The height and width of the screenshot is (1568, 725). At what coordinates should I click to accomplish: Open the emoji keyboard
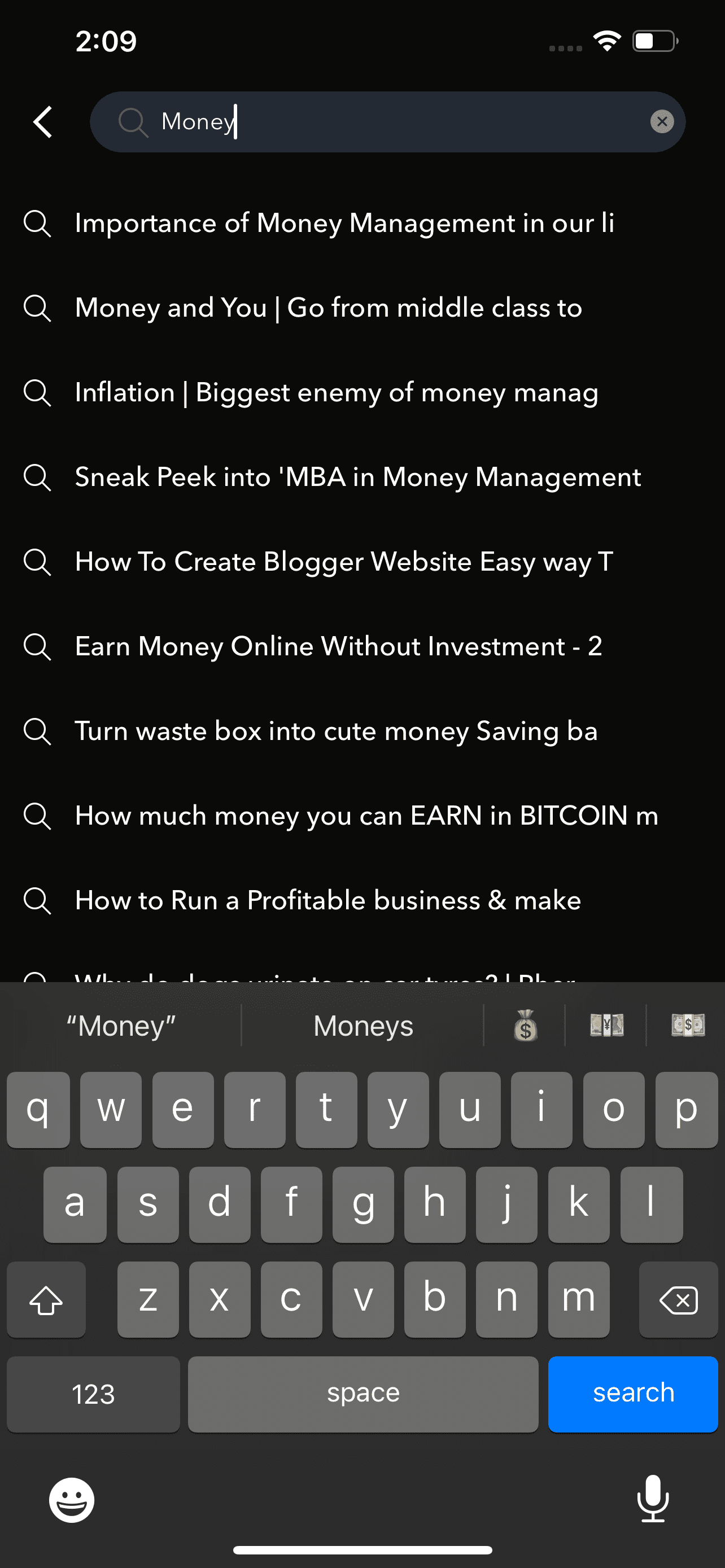pyautogui.click(x=72, y=1500)
